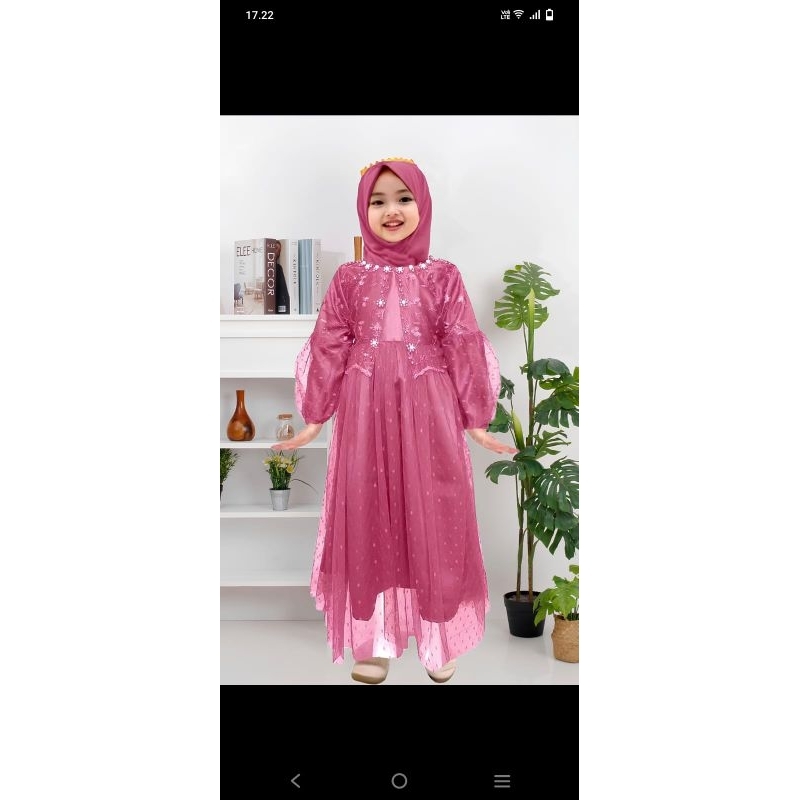The image size is (800, 800).
Task: Go back using the navigation bar arrow
Action: pos(295,781)
